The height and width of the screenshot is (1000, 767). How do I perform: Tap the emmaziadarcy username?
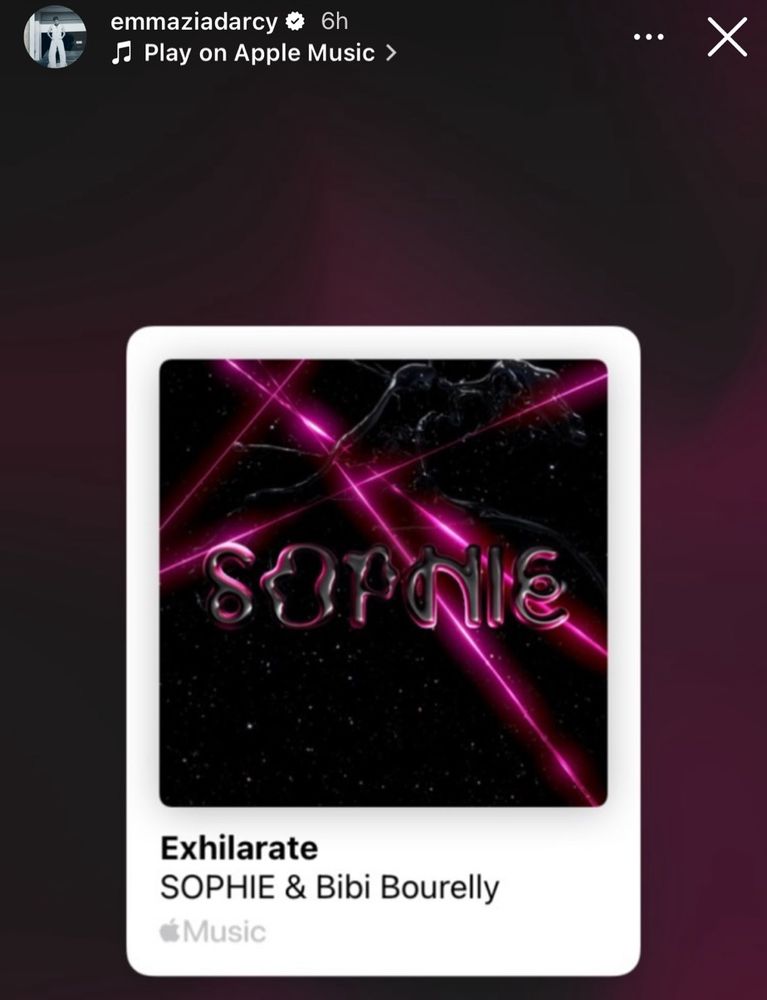coord(193,21)
